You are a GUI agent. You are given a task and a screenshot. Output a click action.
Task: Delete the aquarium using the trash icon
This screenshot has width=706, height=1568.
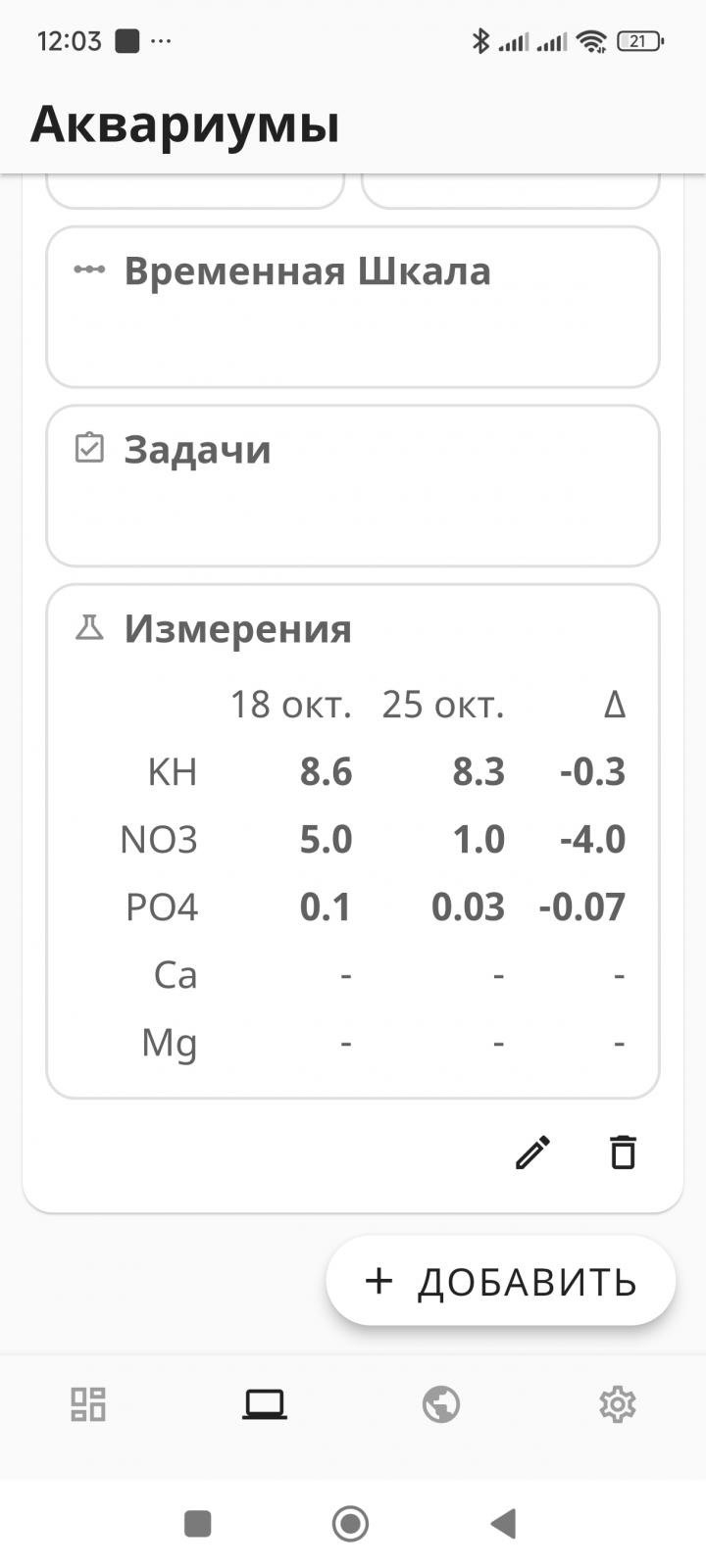pyautogui.click(x=623, y=1152)
